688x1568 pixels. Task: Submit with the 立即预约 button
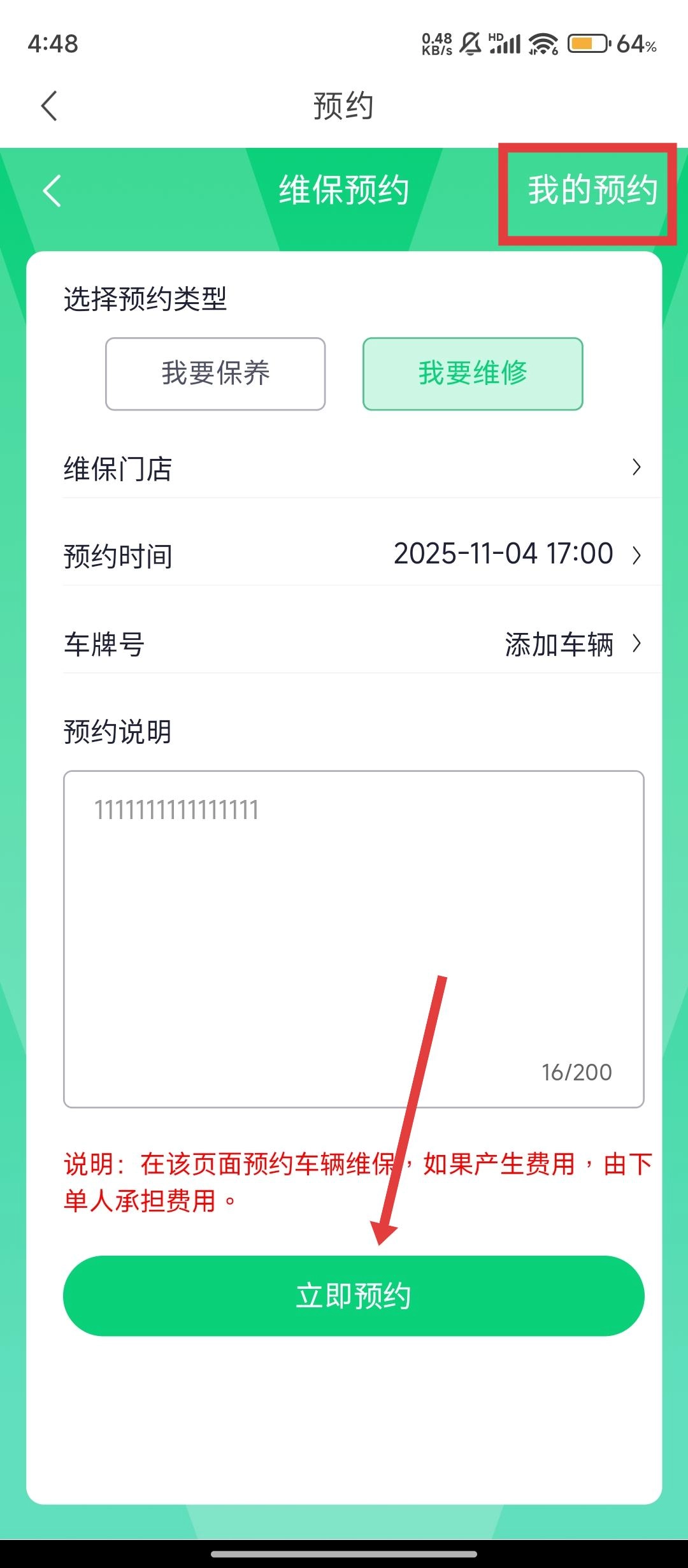354,1295
